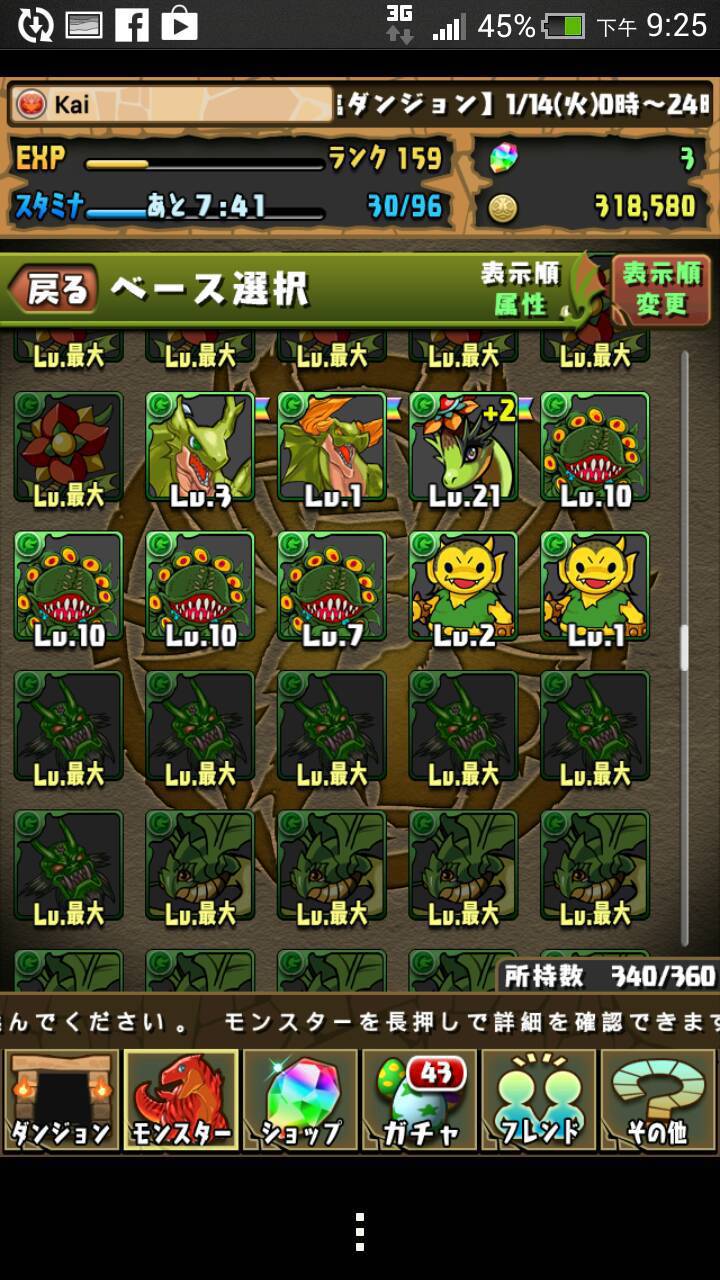Pick the yellow goblin at Lv.1
The width and height of the screenshot is (720, 1280).
[595, 587]
